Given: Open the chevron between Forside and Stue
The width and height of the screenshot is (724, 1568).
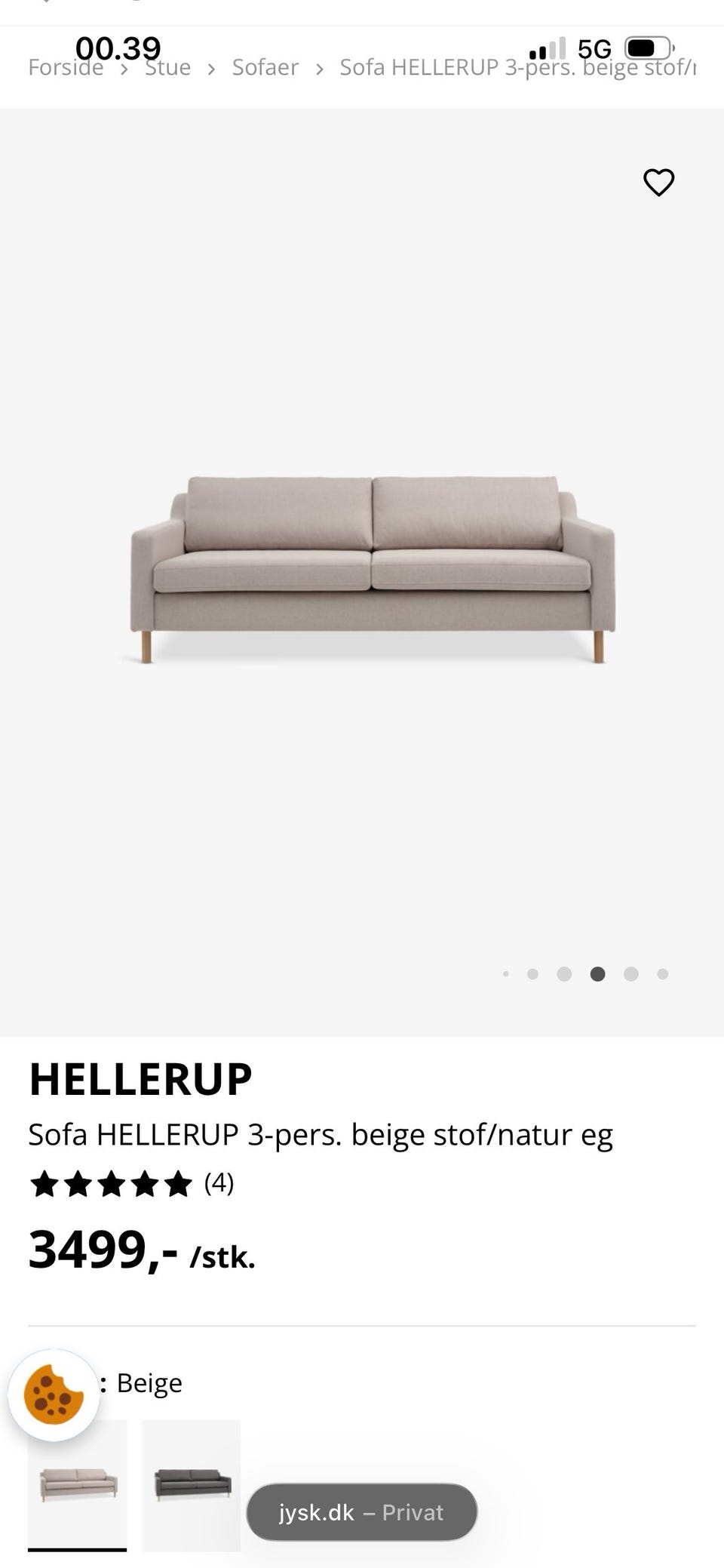Looking at the screenshot, I should point(123,67).
